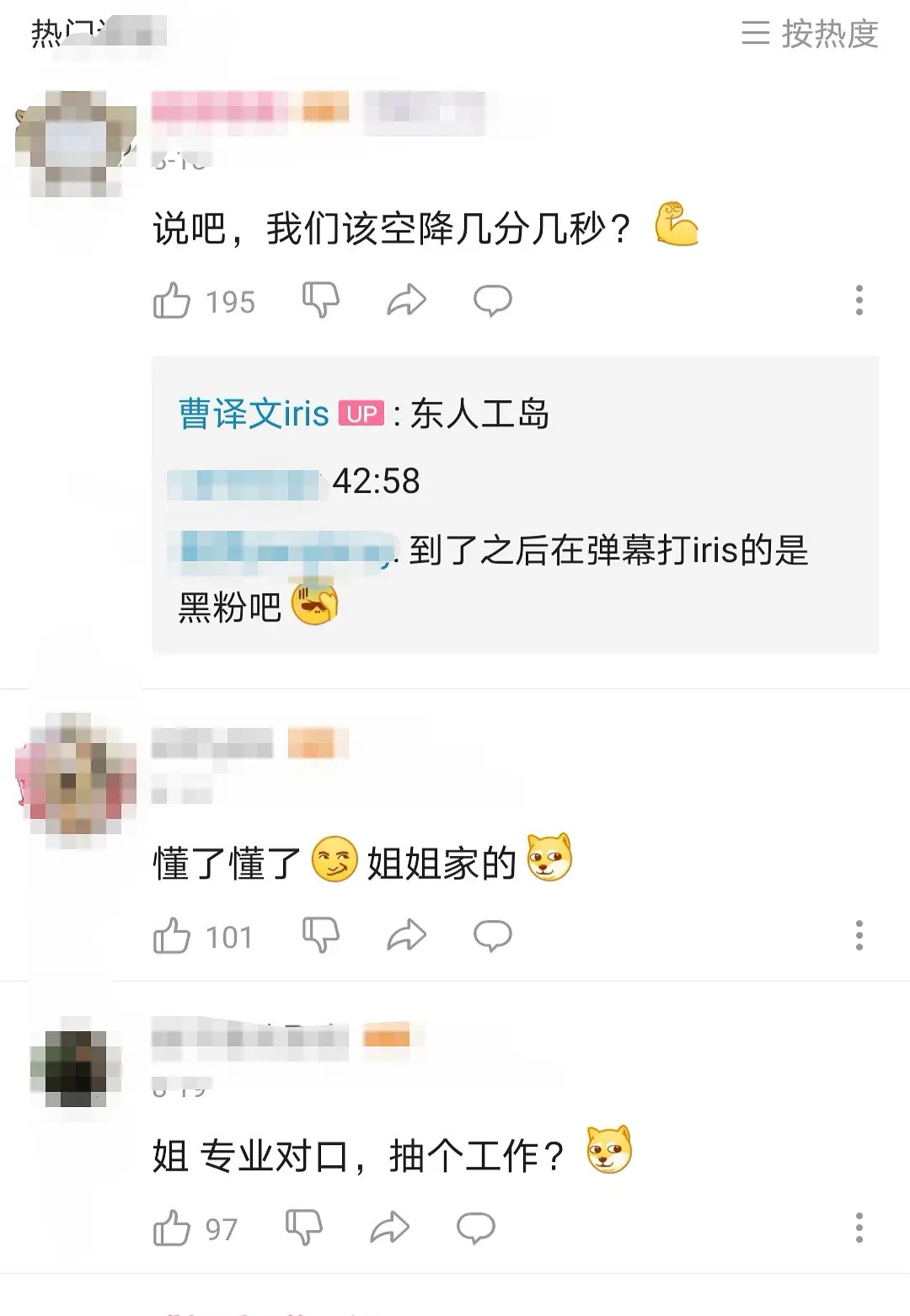
Task: Jump to timestamp 42:58 in the video
Action: coord(376,482)
